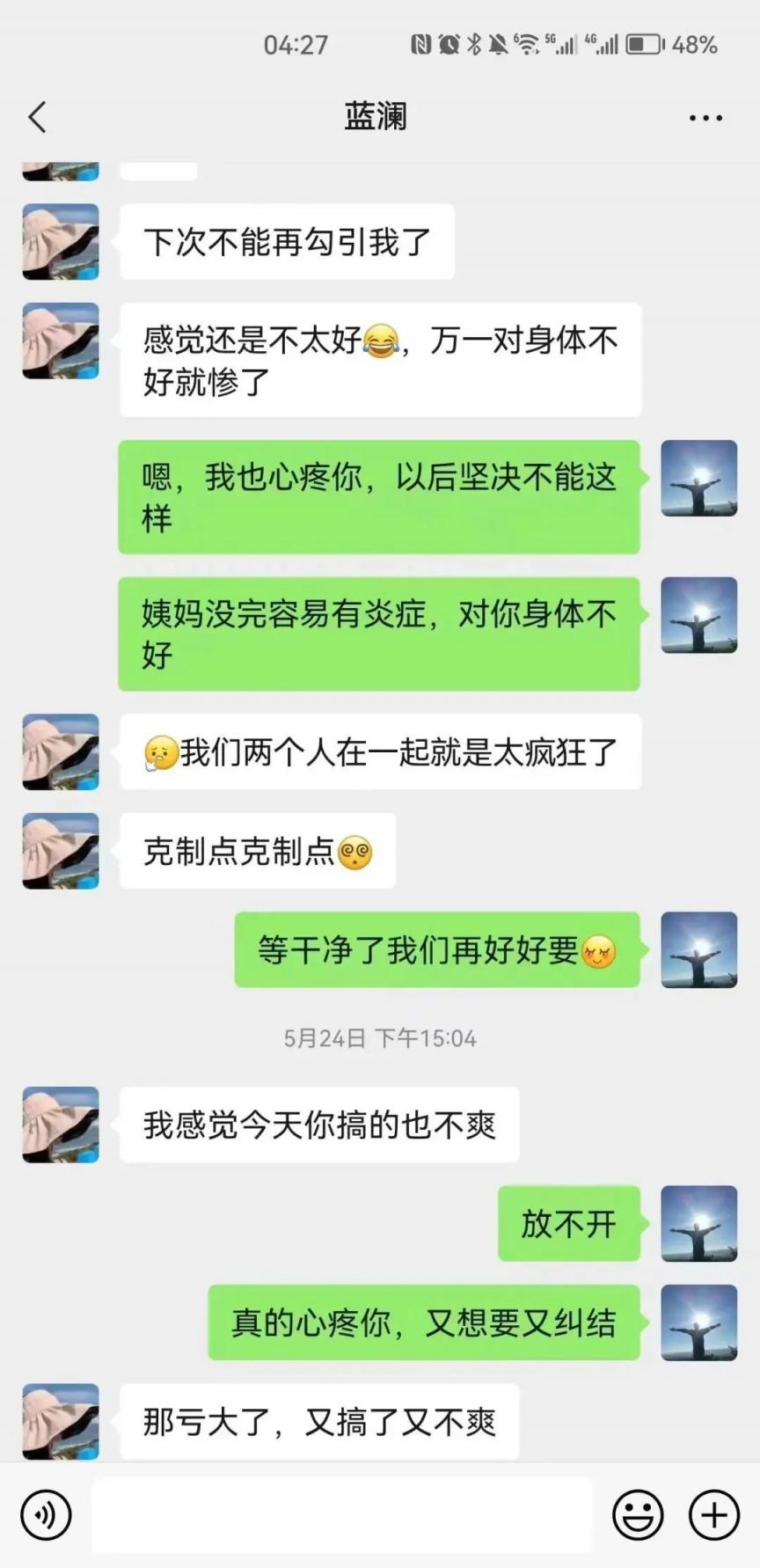This screenshot has height=1568, width=760.
Task: Tap the back arrow to exit the chat
Action: pos(37,115)
